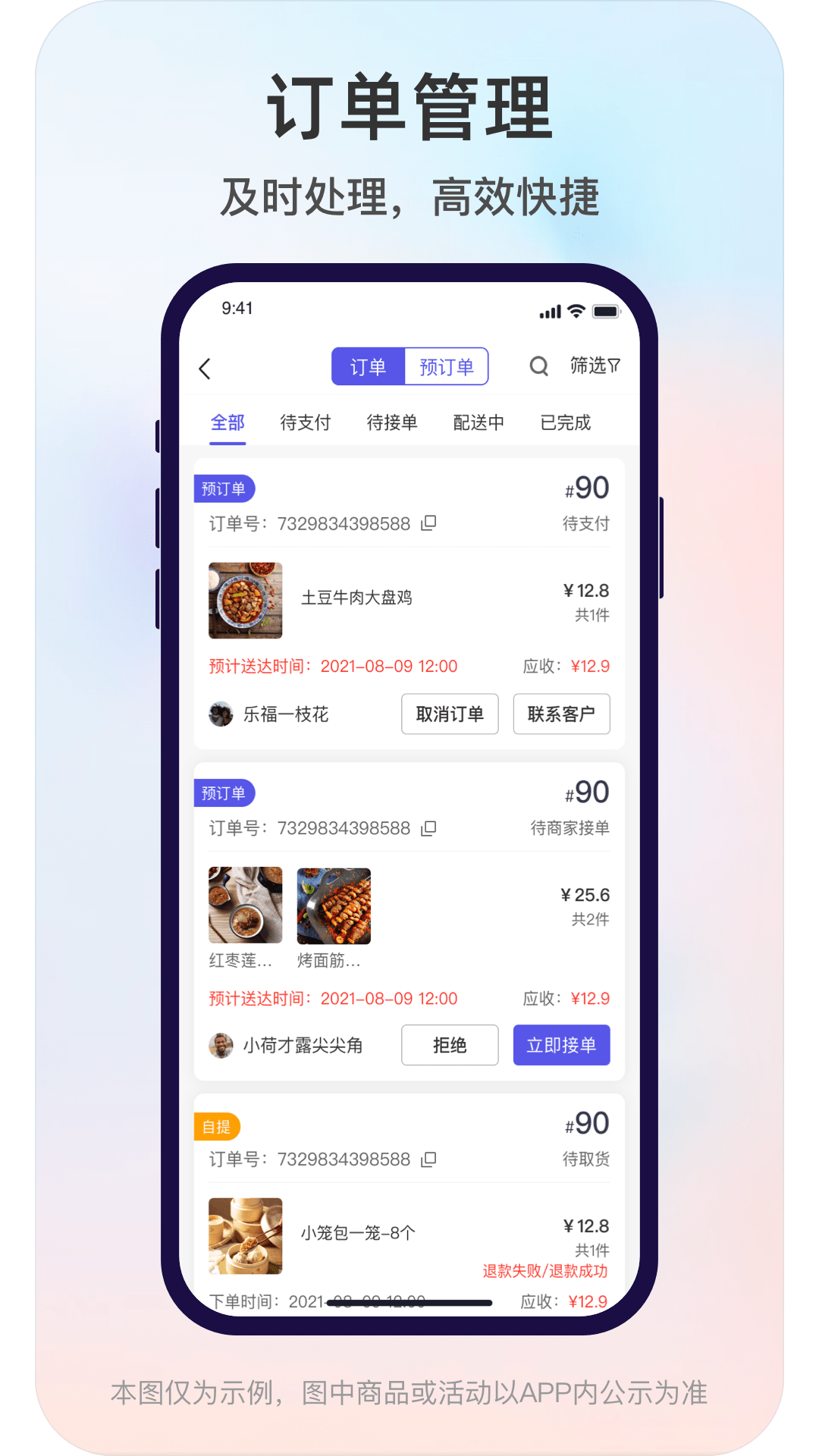
Task: Tap 立即接单 to accept the order
Action: coord(561,1045)
